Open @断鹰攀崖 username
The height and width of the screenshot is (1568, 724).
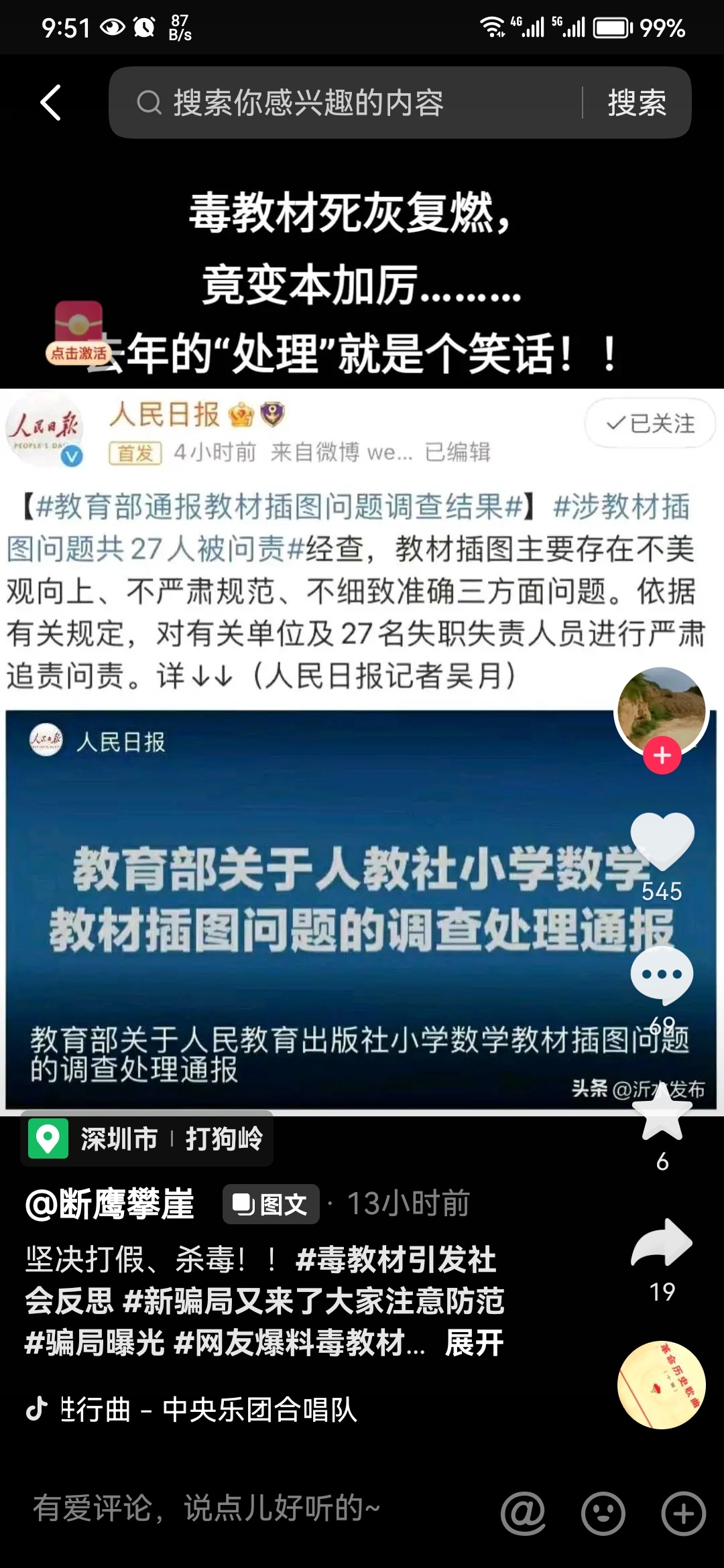tap(110, 1203)
